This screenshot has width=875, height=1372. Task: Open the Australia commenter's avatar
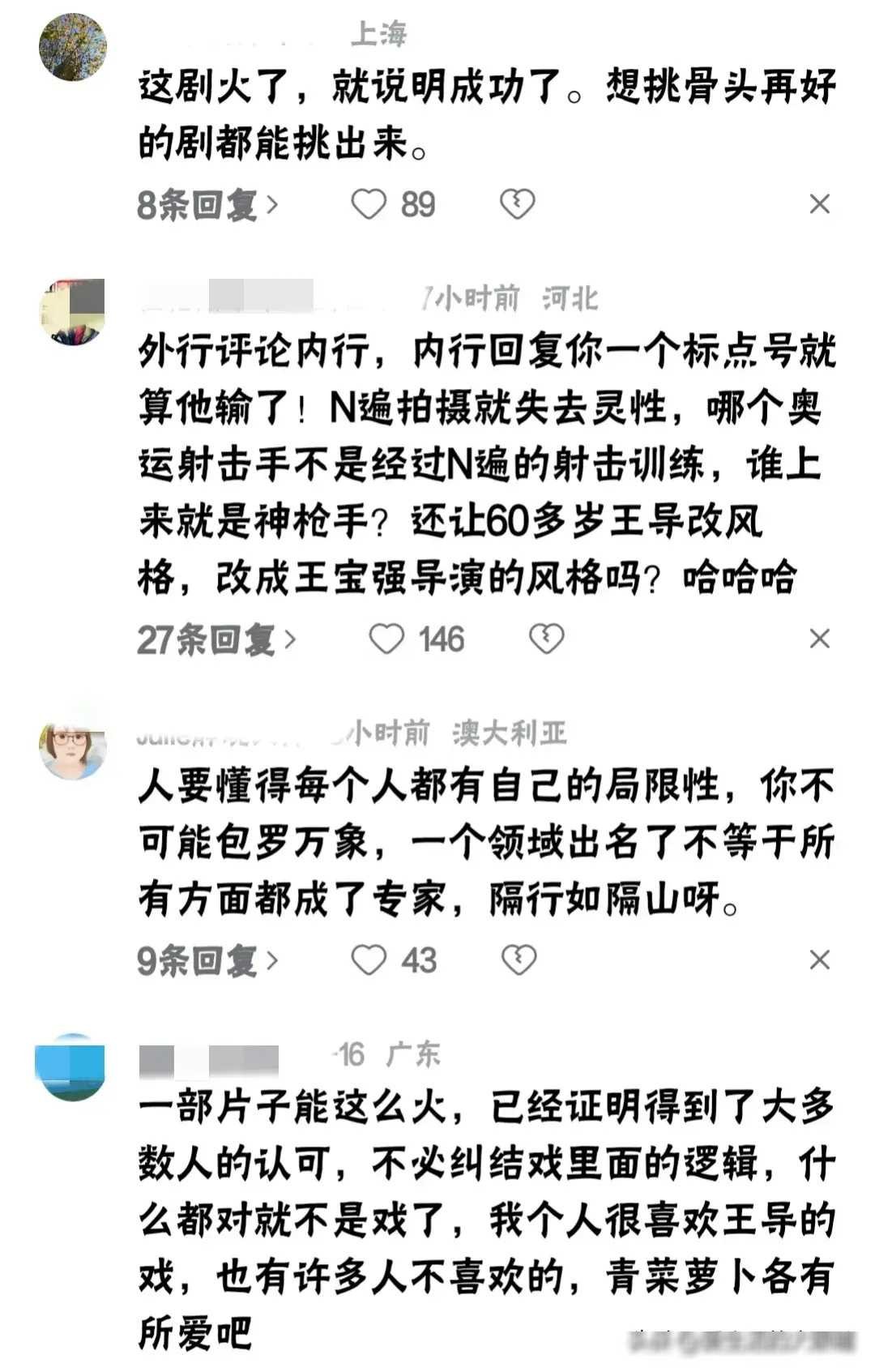pos(72,747)
